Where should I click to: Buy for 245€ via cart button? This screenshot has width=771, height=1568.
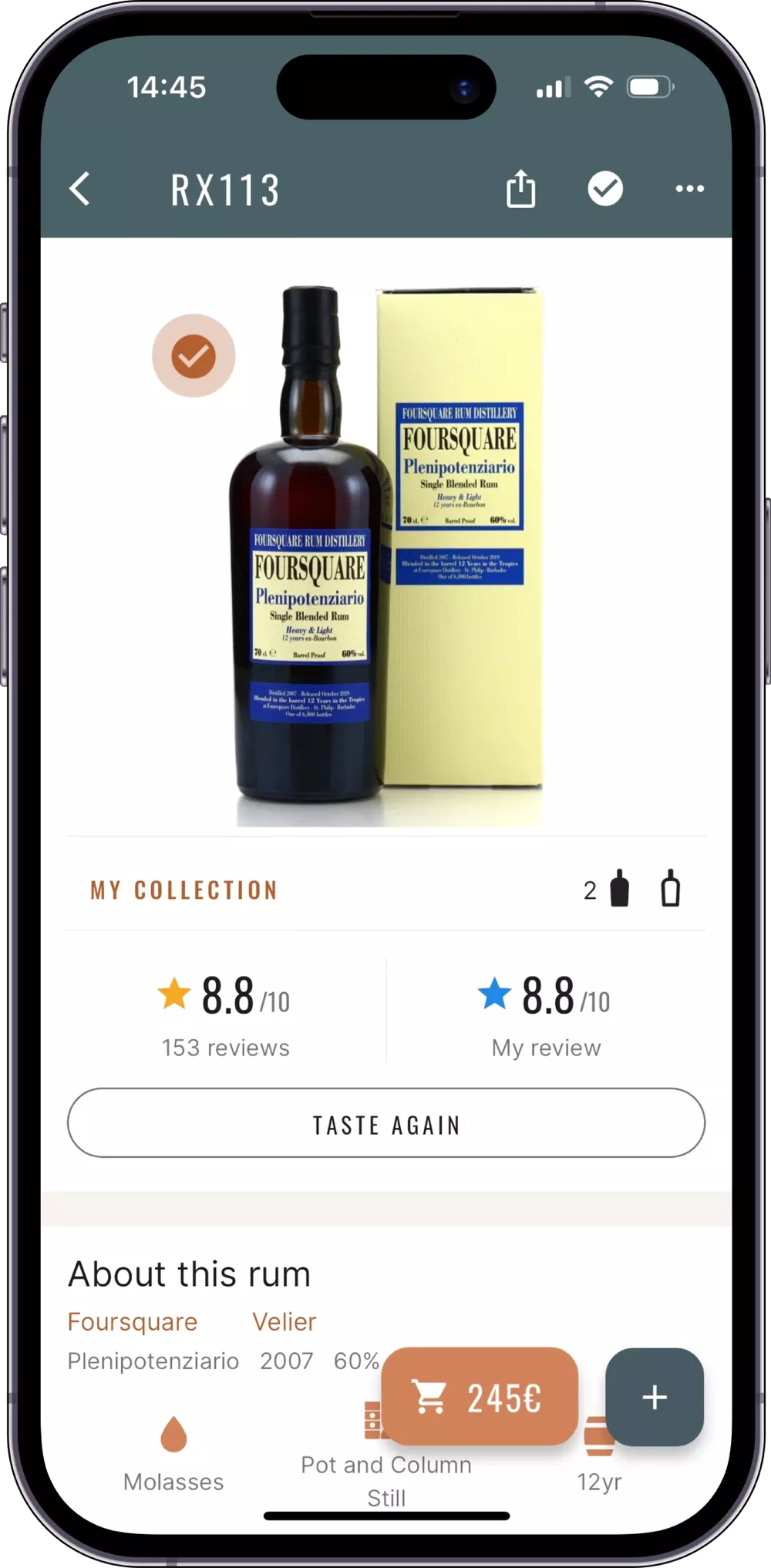pyautogui.click(x=479, y=1397)
